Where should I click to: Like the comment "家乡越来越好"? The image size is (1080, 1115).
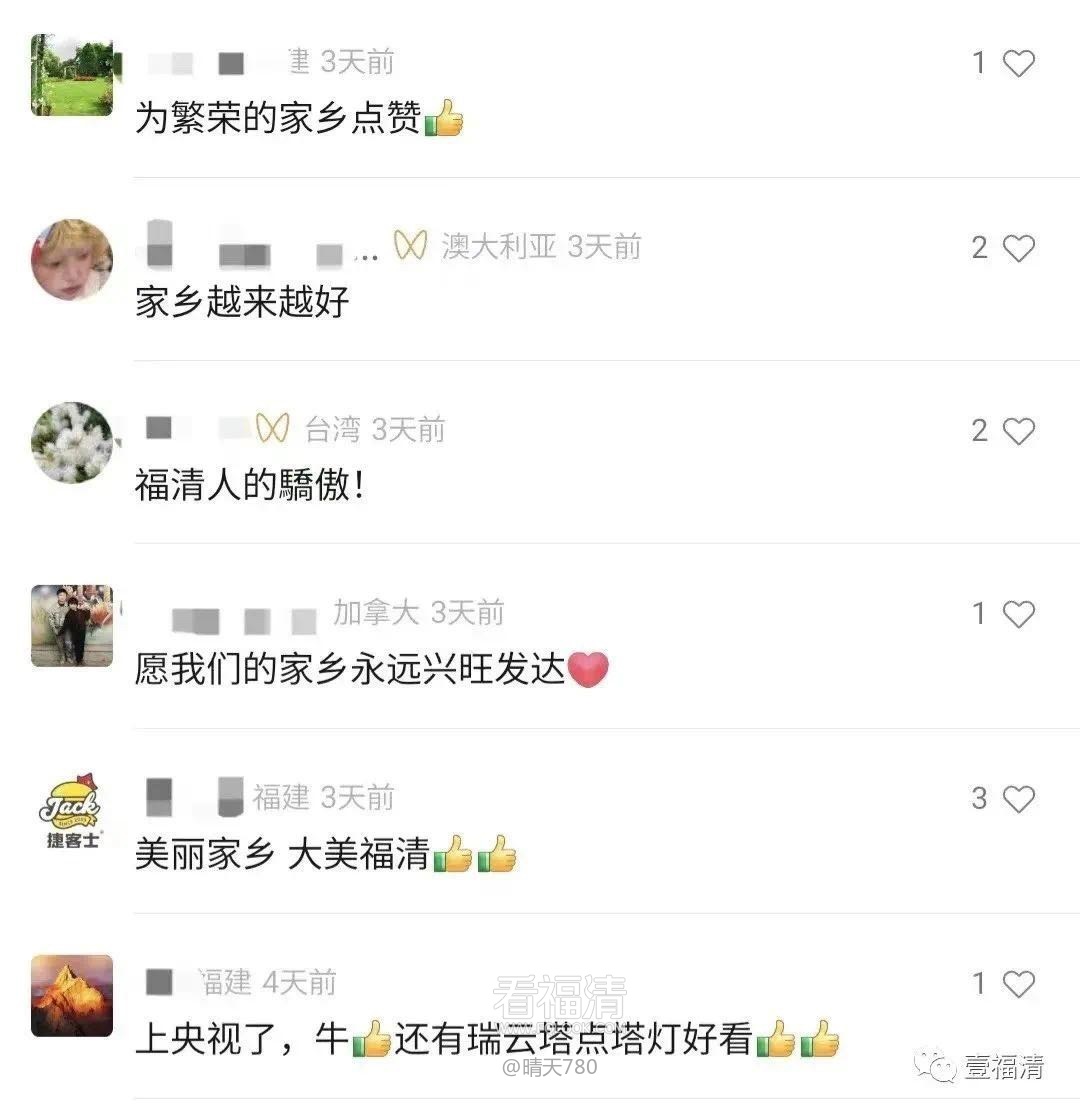[1018, 248]
